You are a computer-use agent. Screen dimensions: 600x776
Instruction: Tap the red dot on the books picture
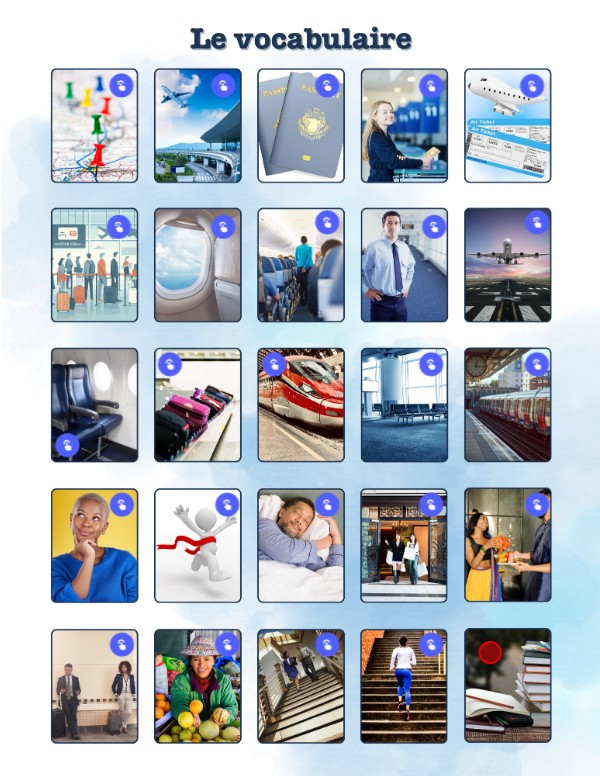490,653
